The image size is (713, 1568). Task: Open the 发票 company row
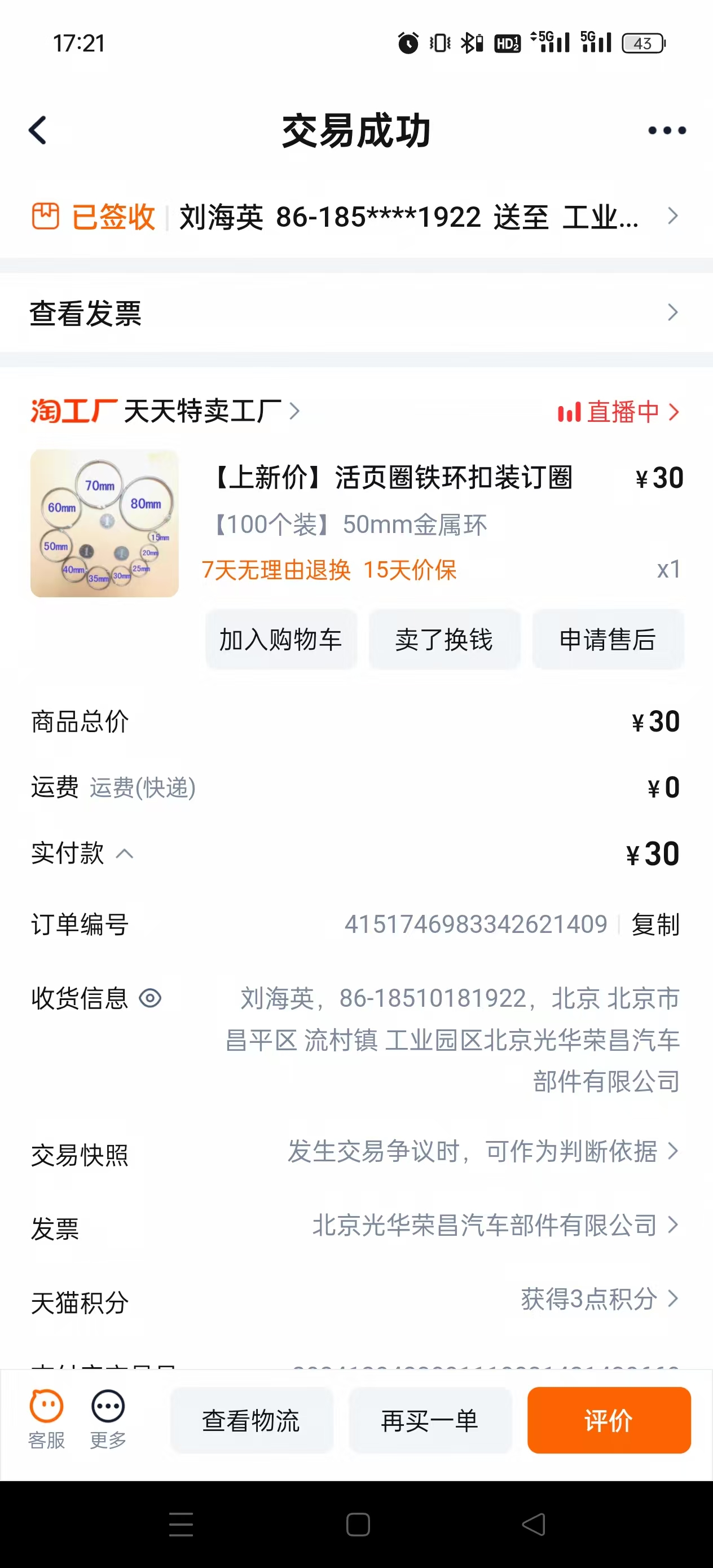tap(356, 1227)
